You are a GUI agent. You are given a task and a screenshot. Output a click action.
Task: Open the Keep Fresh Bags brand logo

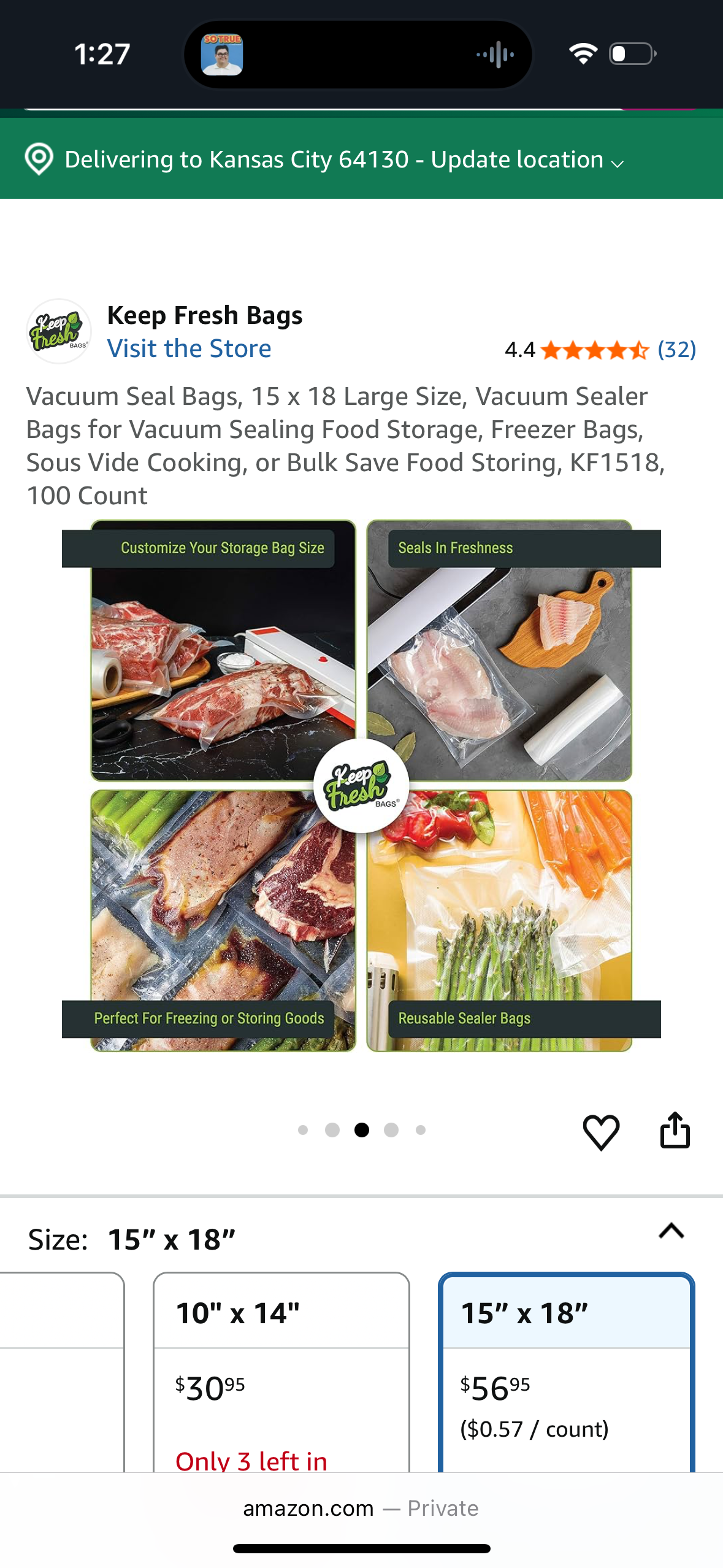[x=58, y=331]
